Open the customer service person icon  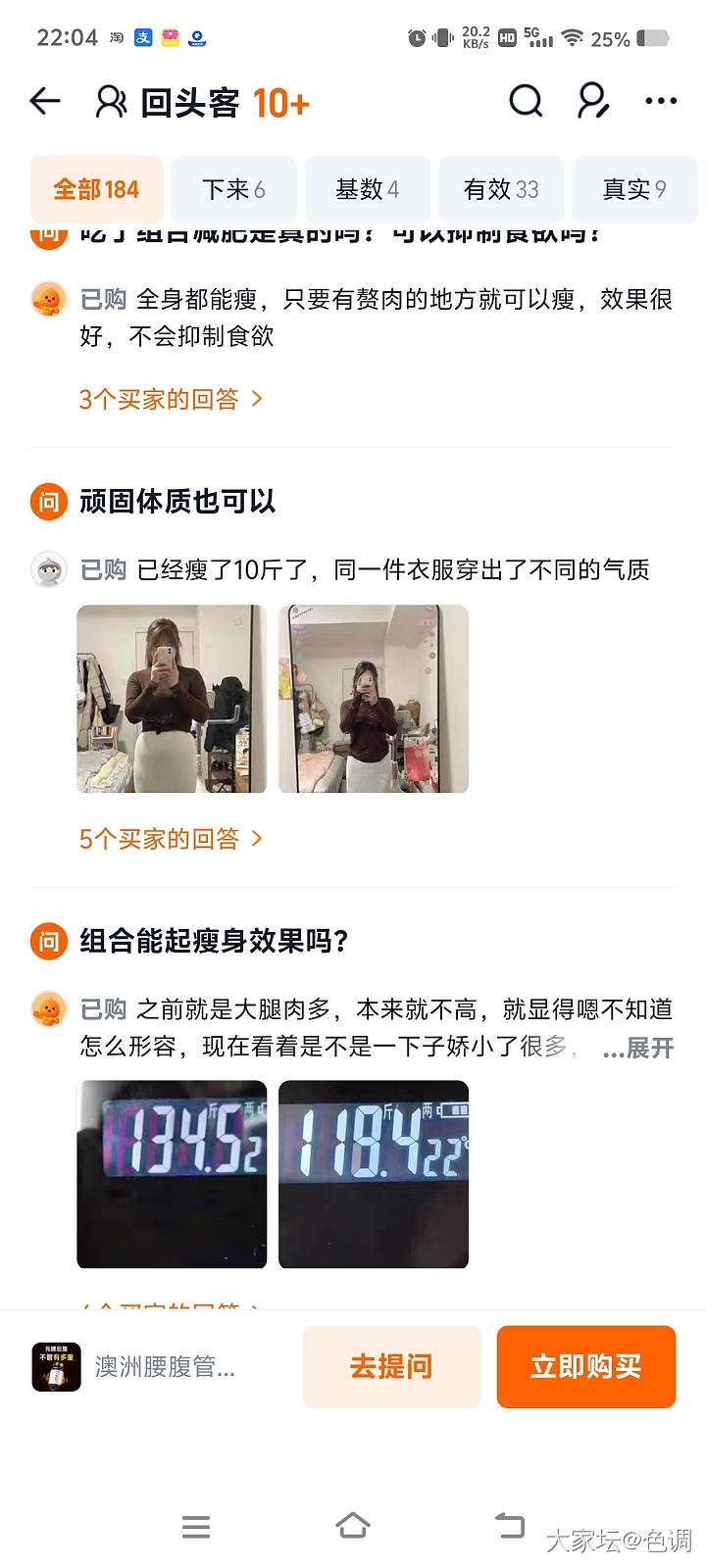pyautogui.click(x=593, y=101)
